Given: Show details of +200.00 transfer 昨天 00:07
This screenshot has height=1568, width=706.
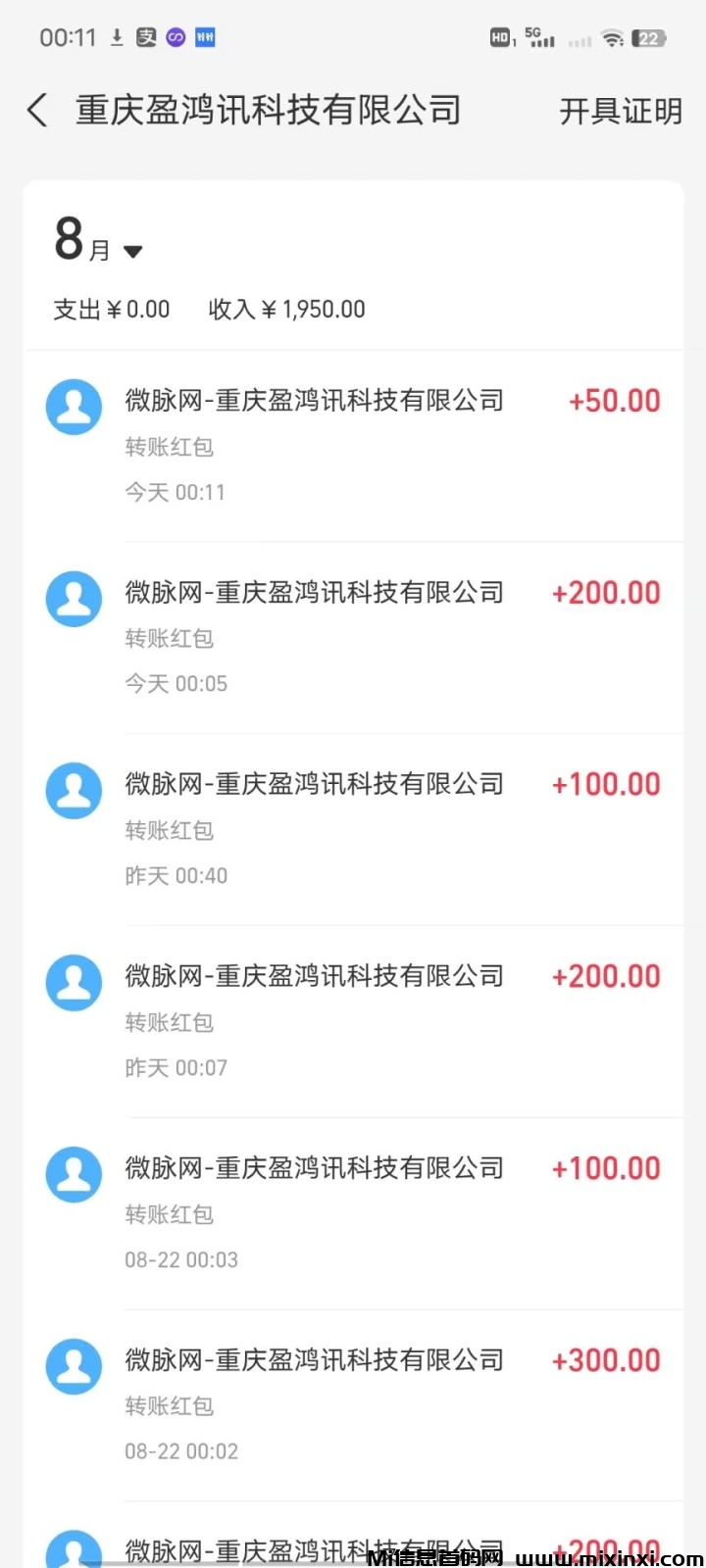Looking at the screenshot, I should point(353,1021).
